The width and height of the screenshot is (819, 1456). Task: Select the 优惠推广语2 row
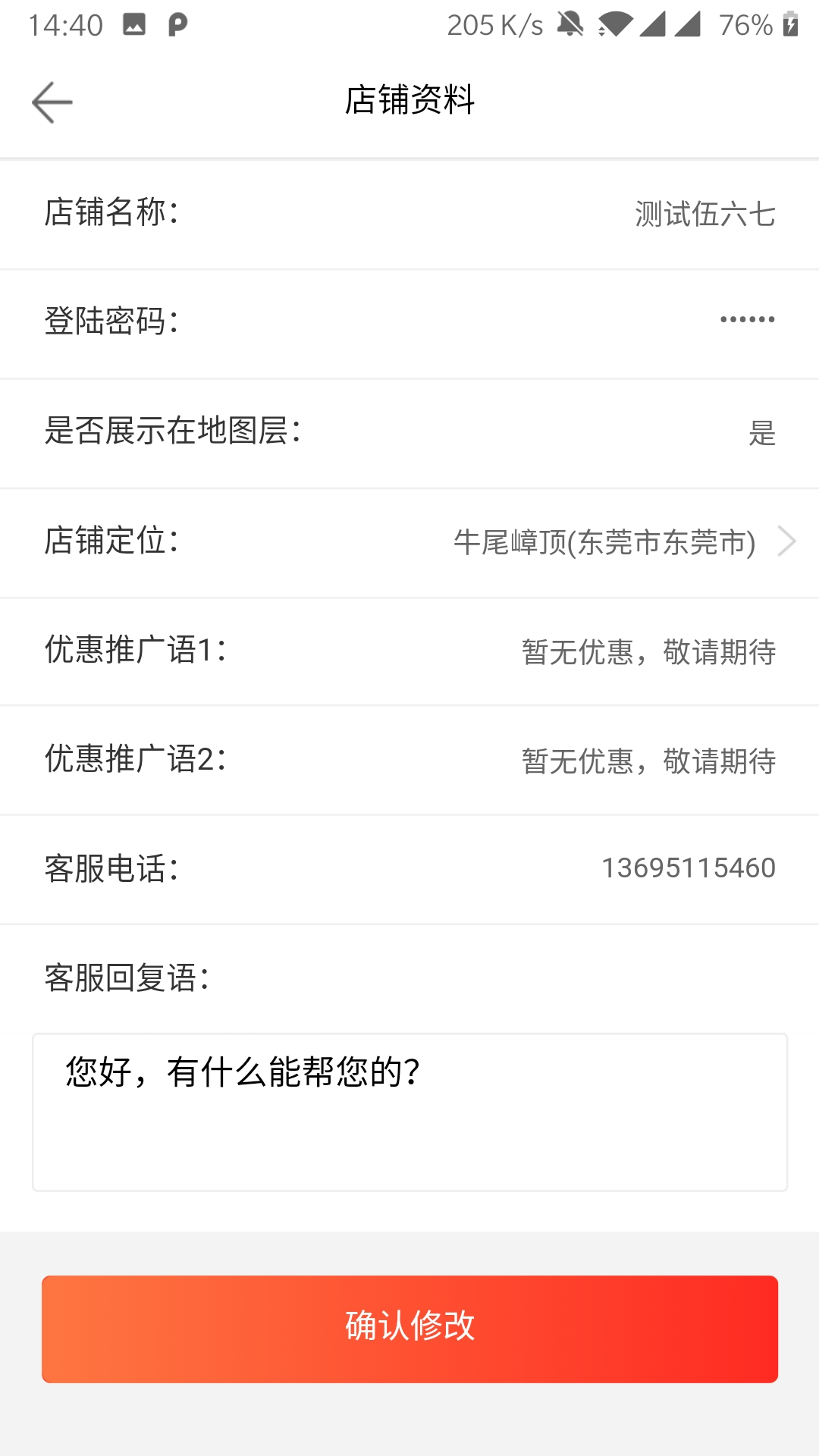(x=409, y=760)
